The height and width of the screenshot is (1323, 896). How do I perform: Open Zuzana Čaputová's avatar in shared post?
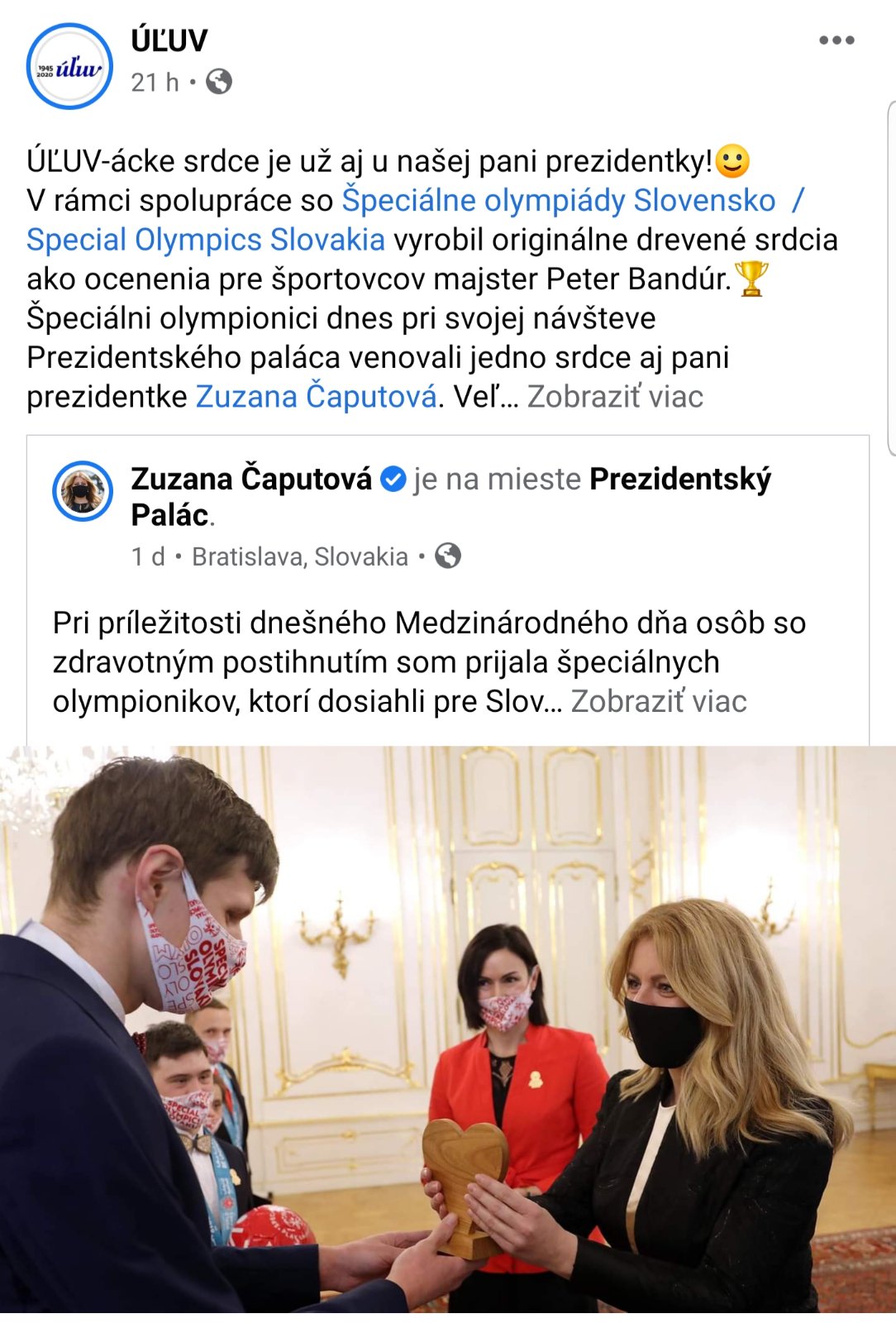click(x=83, y=491)
